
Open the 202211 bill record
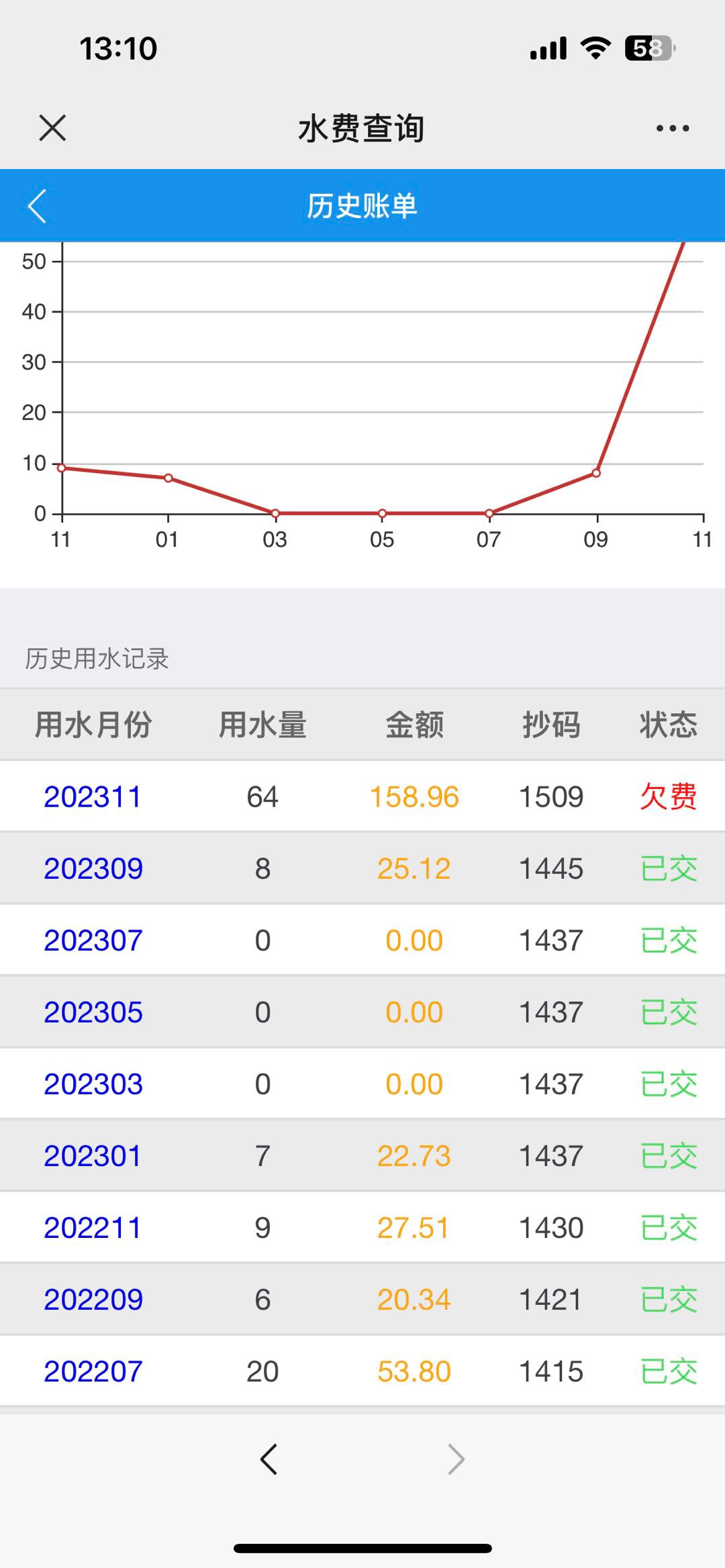click(93, 1228)
